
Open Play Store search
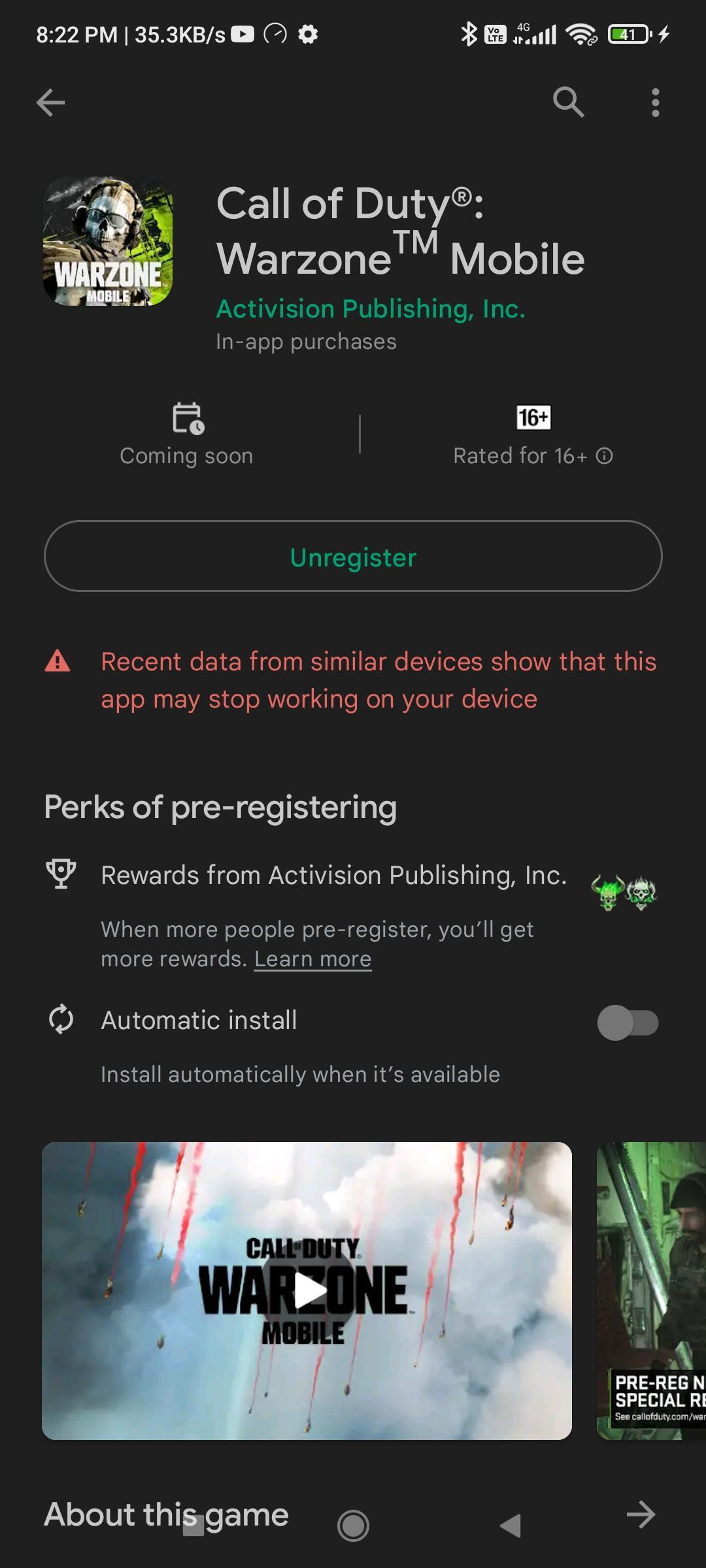[x=568, y=103]
